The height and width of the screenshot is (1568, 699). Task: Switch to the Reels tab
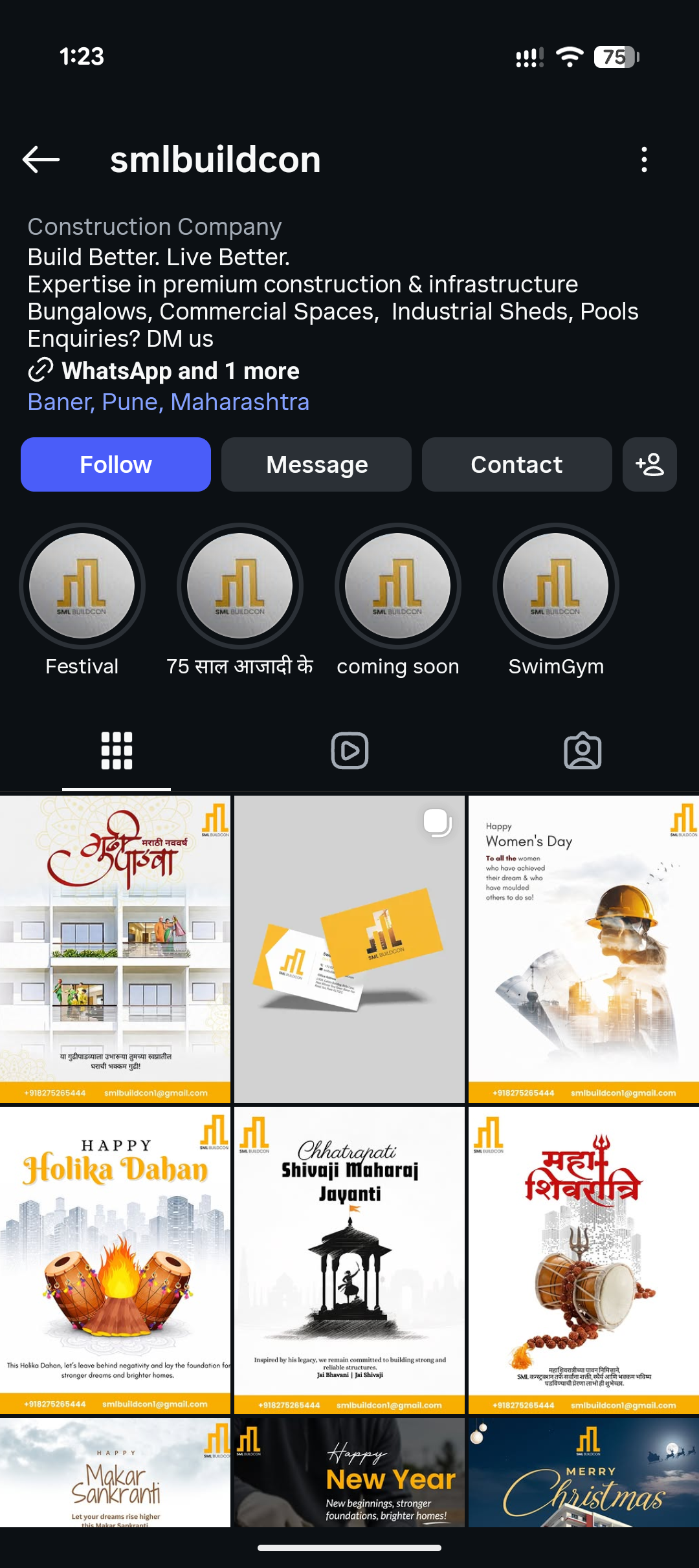349,751
